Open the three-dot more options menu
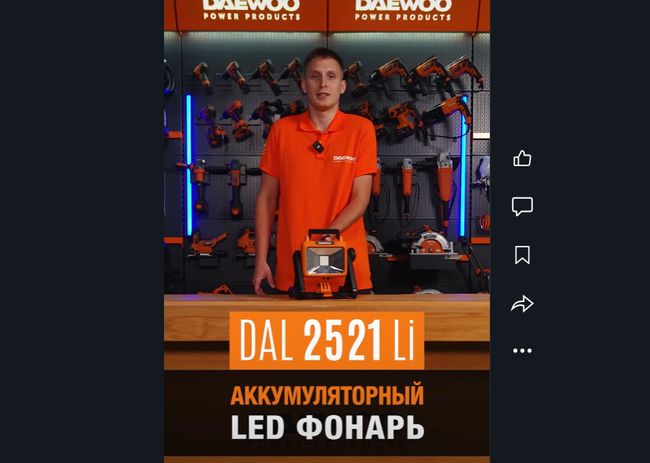The width and height of the screenshot is (650, 463). [x=522, y=351]
